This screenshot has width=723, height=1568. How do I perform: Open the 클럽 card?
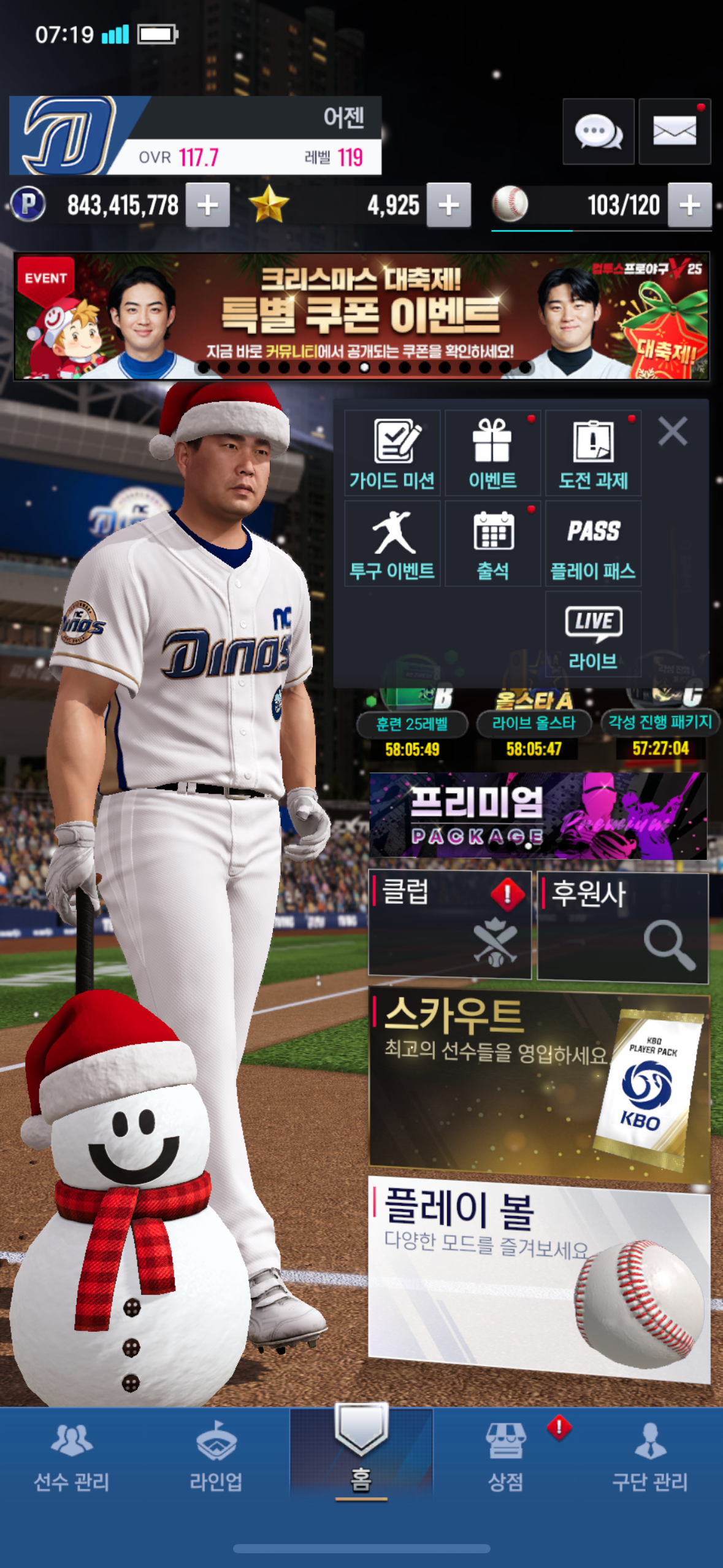(x=449, y=924)
